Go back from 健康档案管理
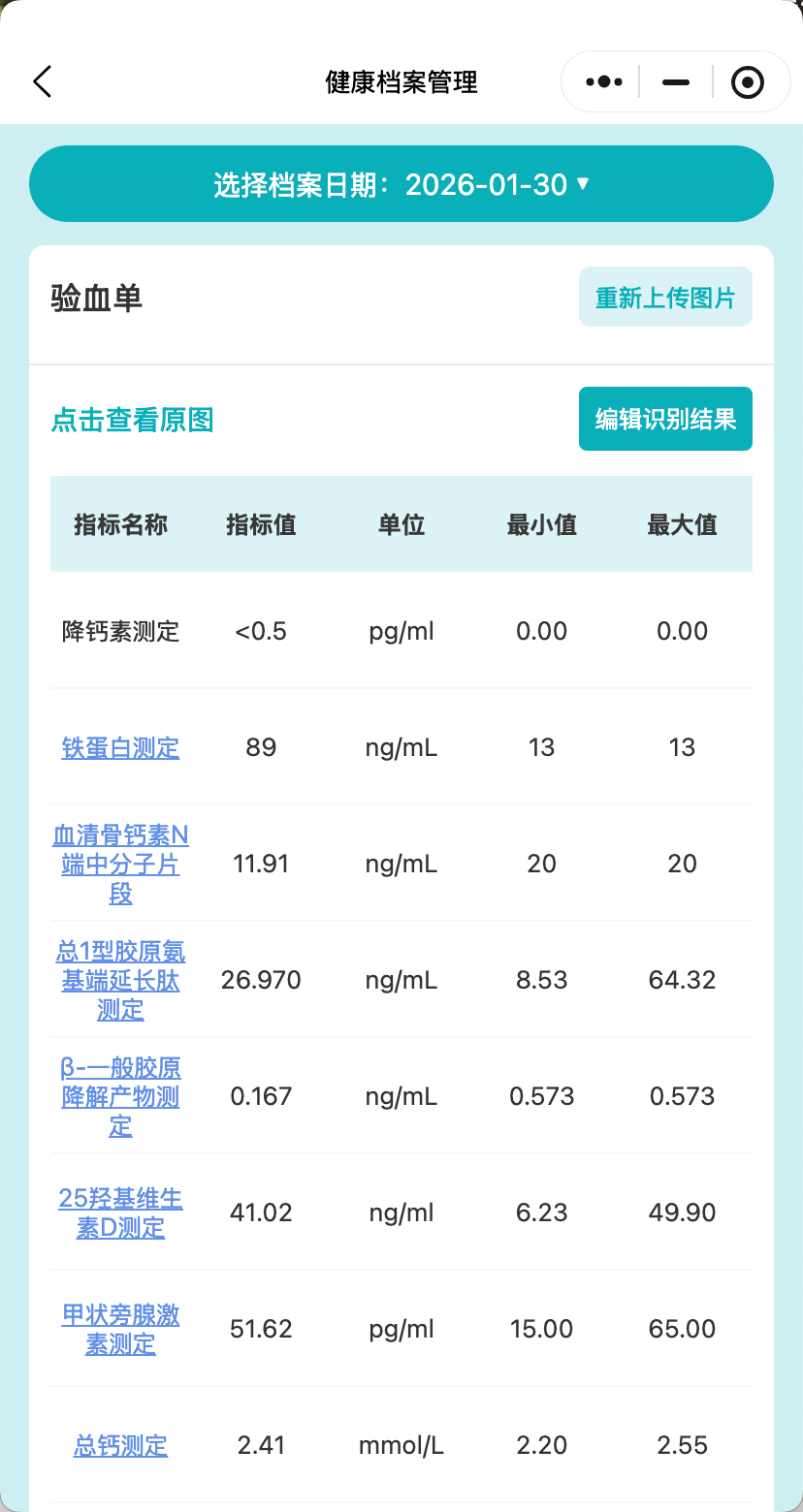This screenshot has width=803, height=1512. 43,82
